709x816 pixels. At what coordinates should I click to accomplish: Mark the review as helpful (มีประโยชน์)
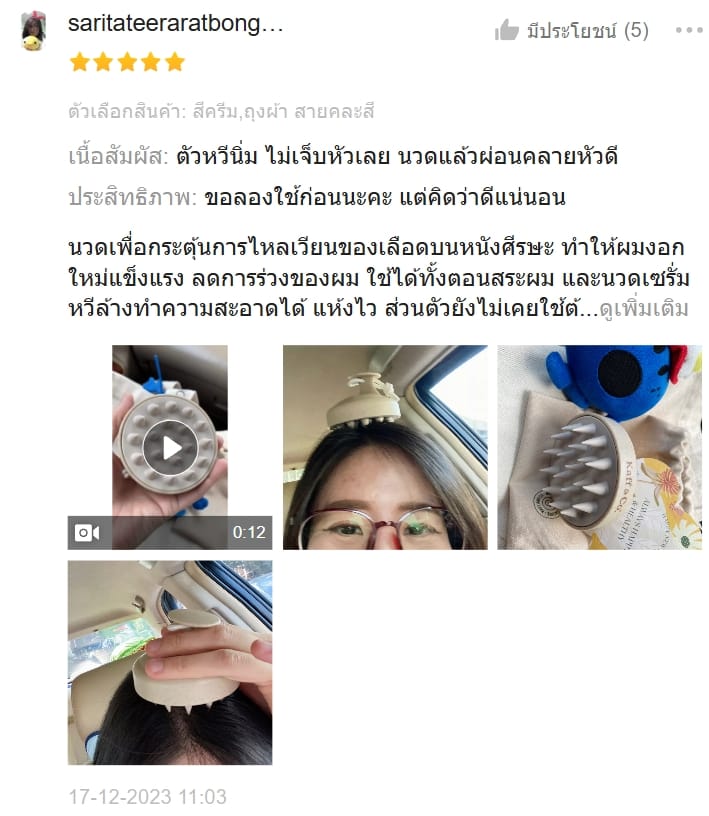tap(572, 31)
